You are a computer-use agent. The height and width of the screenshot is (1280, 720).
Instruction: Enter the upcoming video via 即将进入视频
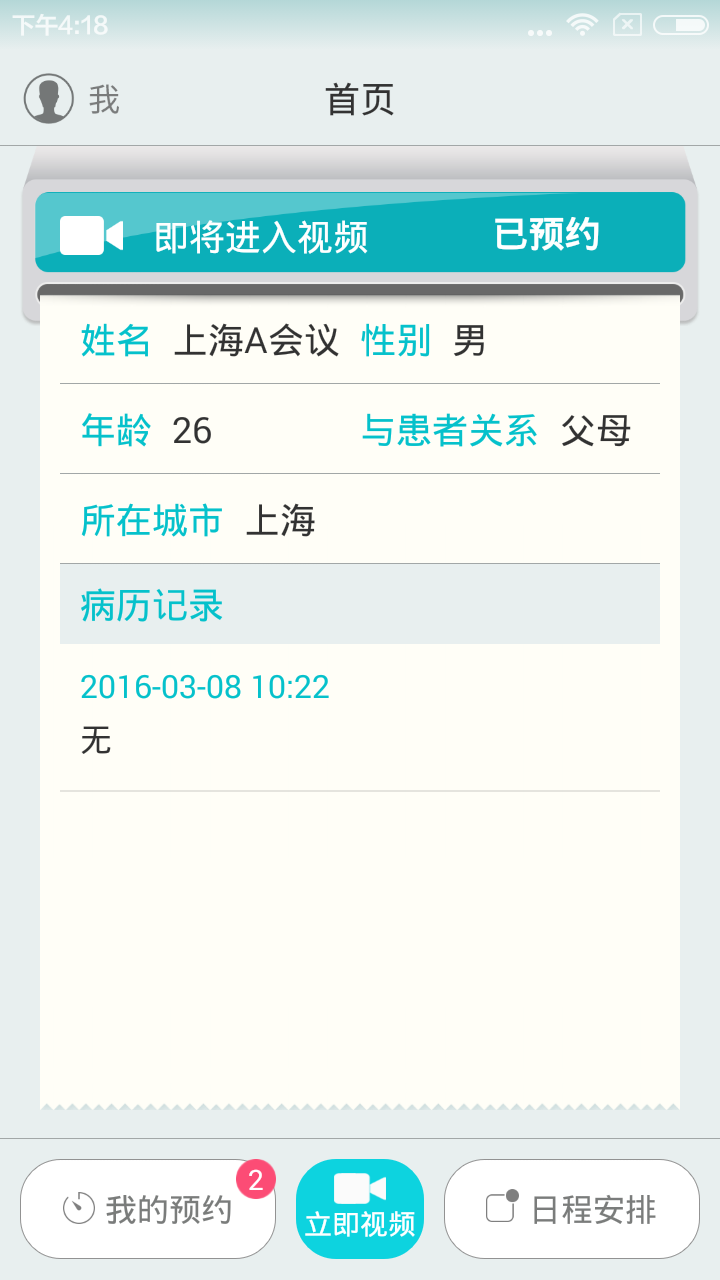pyautogui.click(x=261, y=236)
